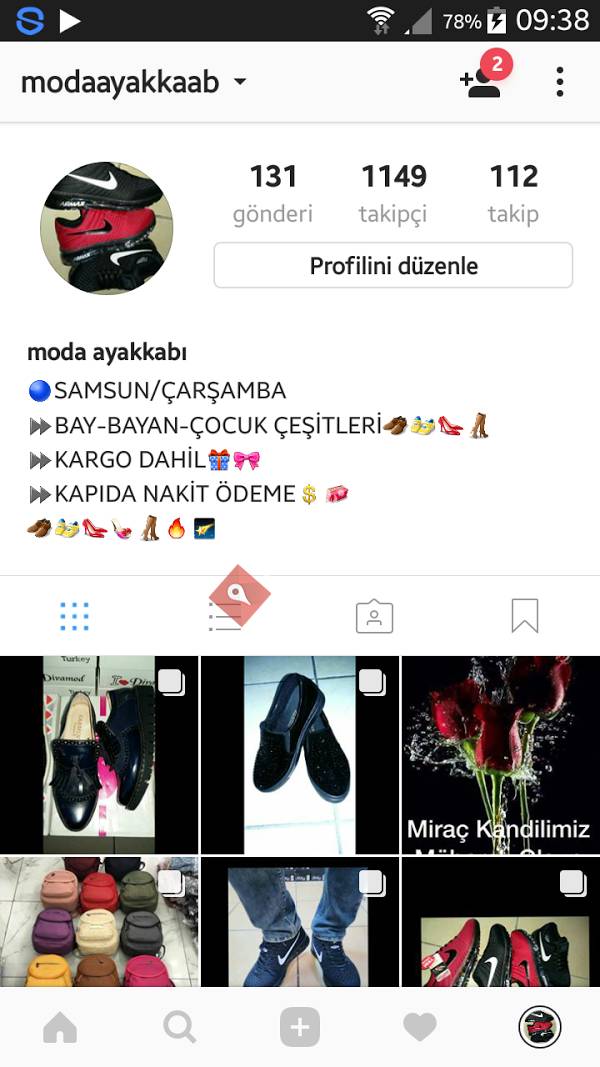Screen dimensions: 600x1067
Task: Open the red and black Nike sneakers post
Action: (x=500, y=920)
